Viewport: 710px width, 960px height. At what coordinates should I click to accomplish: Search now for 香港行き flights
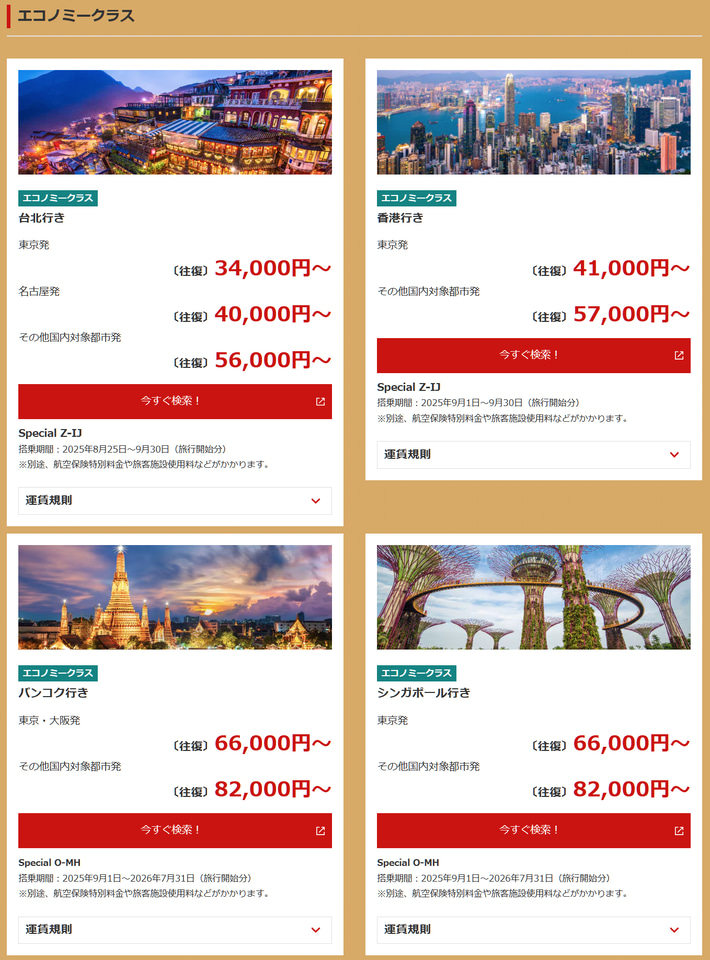(x=533, y=355)
